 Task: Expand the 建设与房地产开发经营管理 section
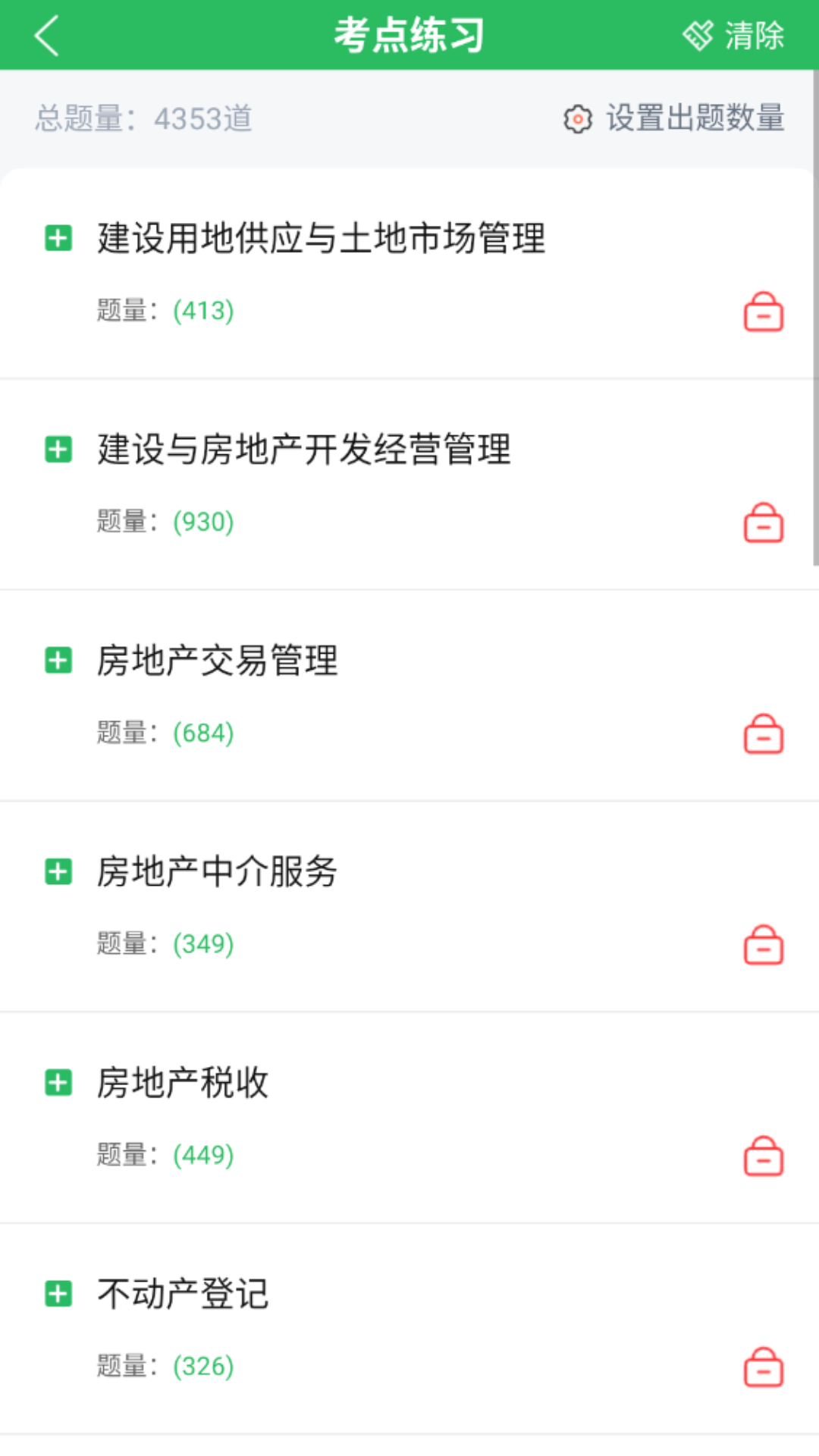click(x=58, y=450)
